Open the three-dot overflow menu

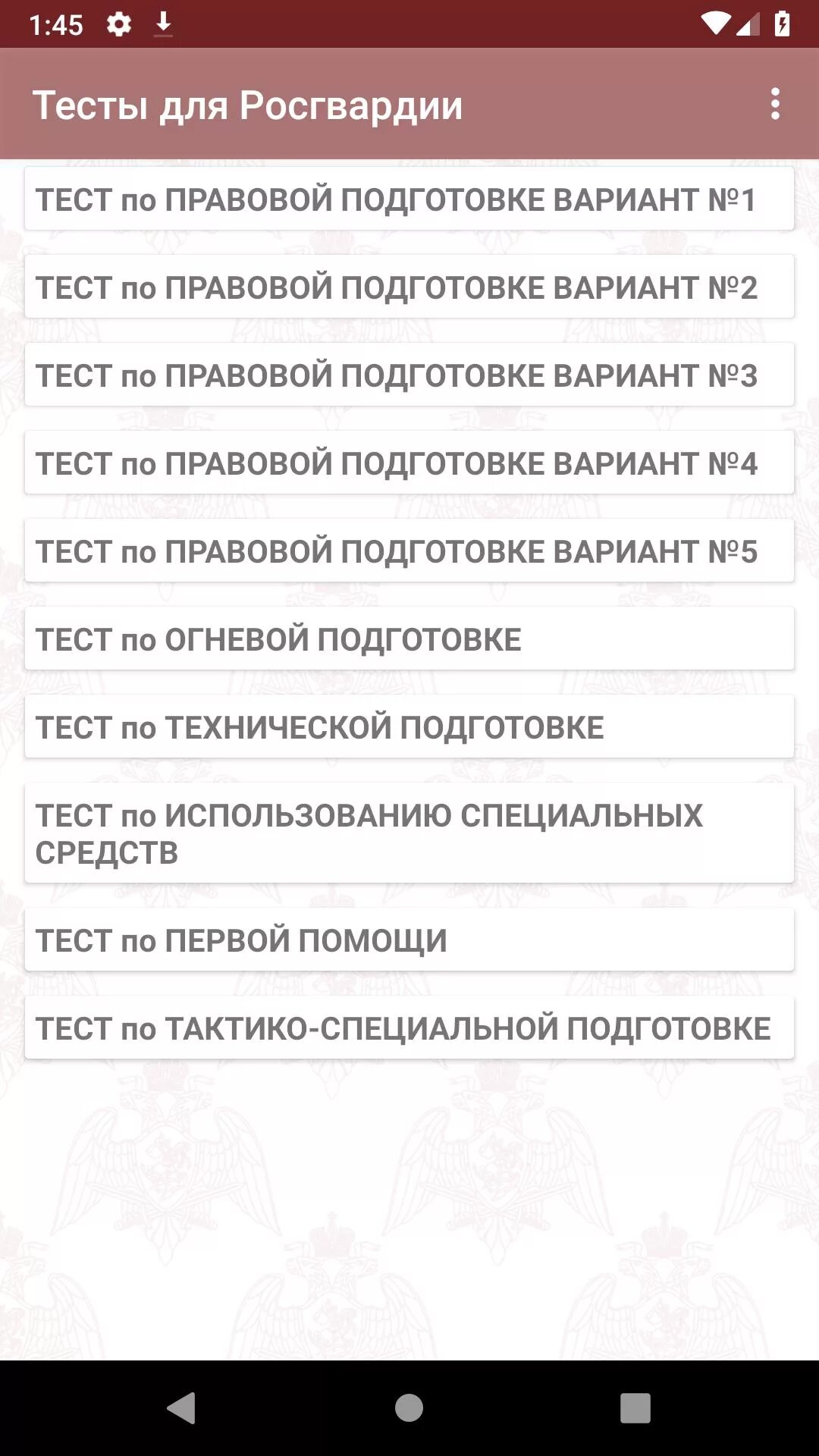tap(774, 104)
